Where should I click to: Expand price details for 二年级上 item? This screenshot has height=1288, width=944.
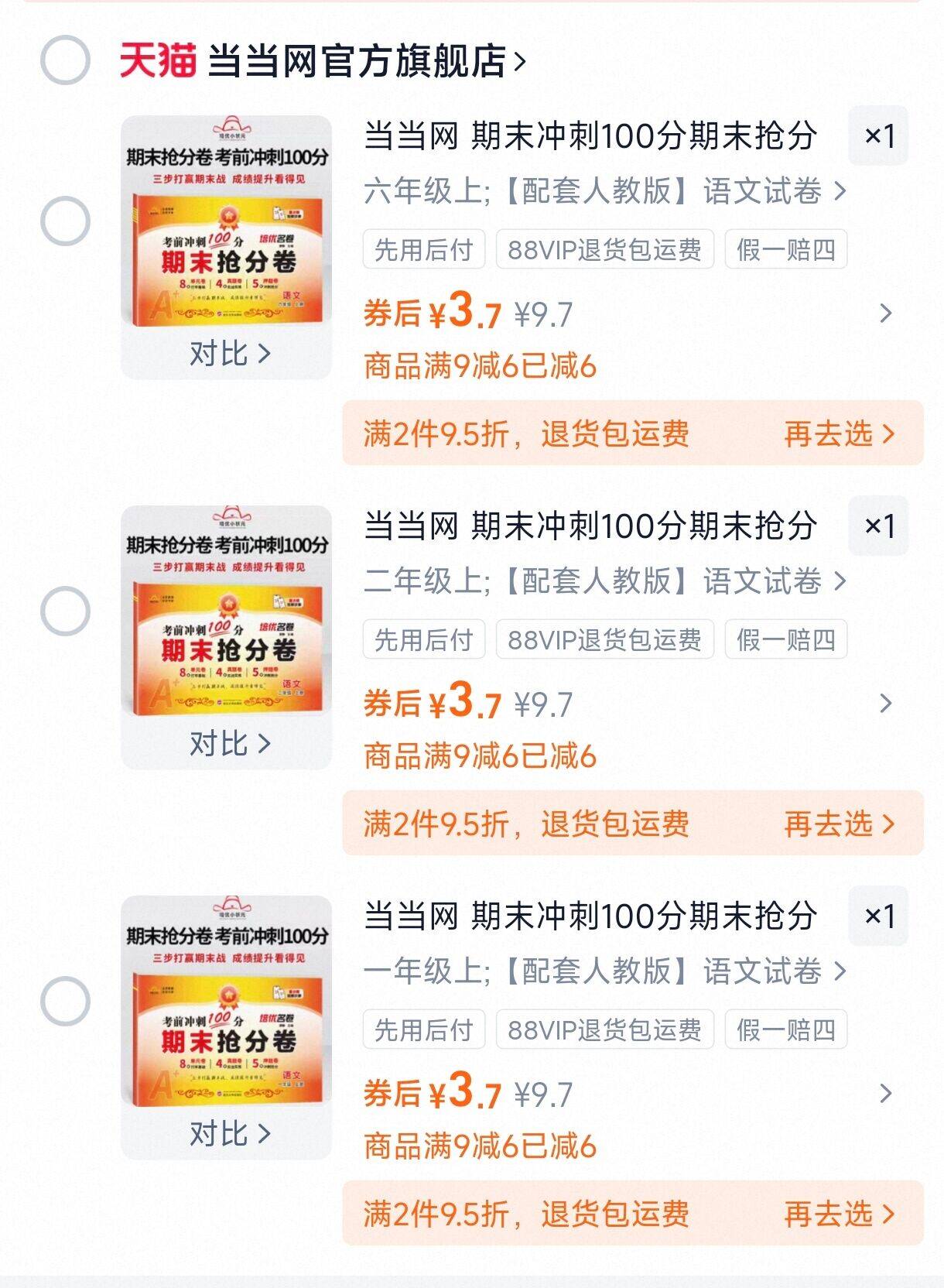coord(886,704)
